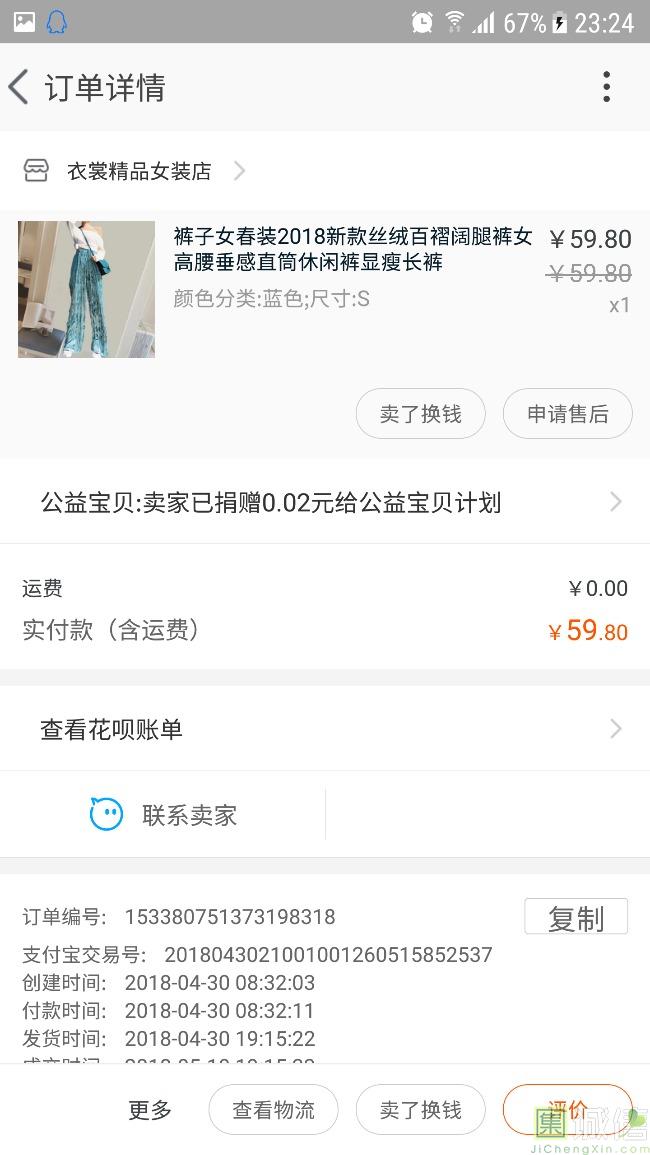This screenshot has width=650, height=1155.
Task: Tap 卖了换钱 under the product
Action: (420, 414)
